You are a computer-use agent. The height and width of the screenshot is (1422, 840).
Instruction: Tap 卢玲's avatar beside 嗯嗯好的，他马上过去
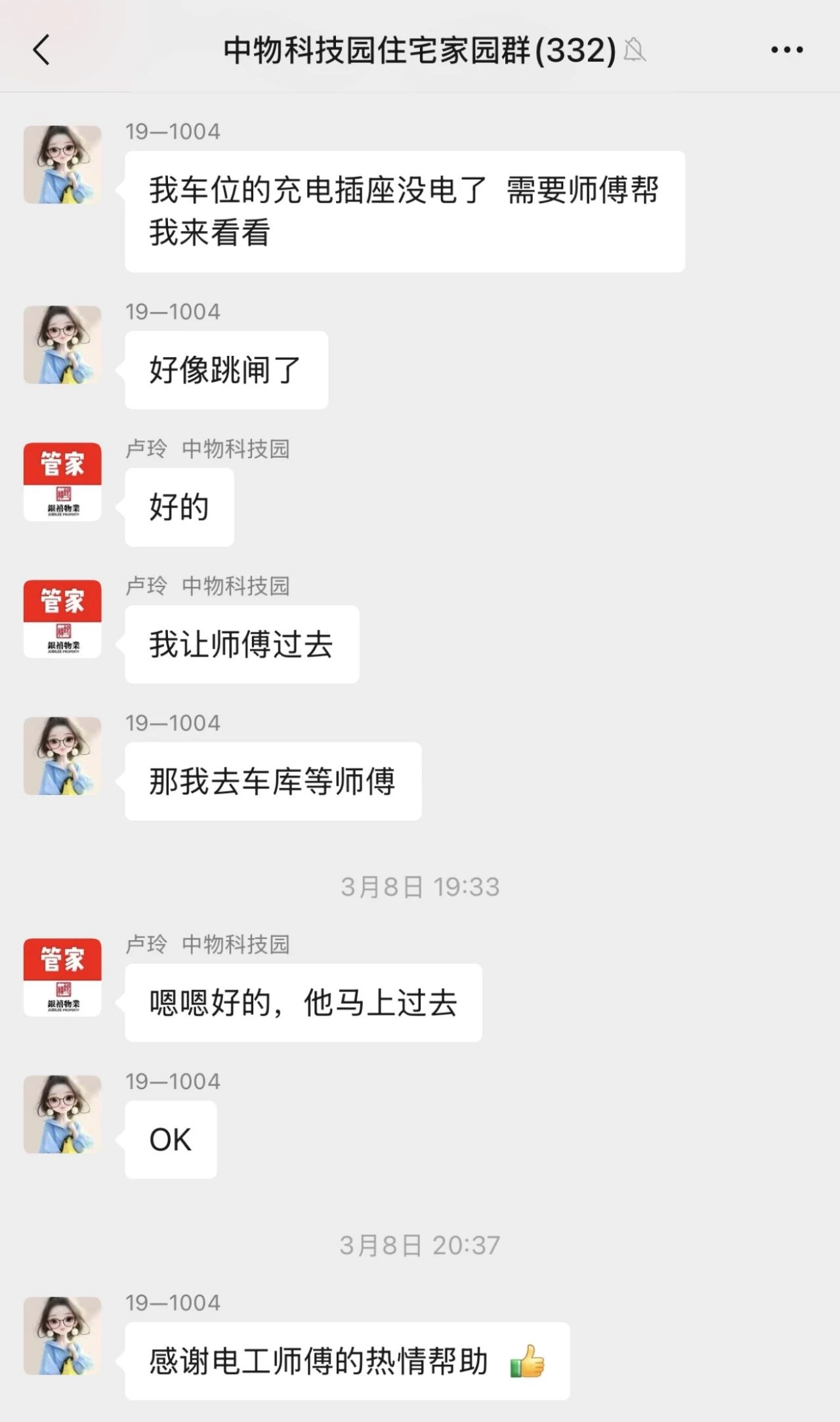tap(62, 978)
